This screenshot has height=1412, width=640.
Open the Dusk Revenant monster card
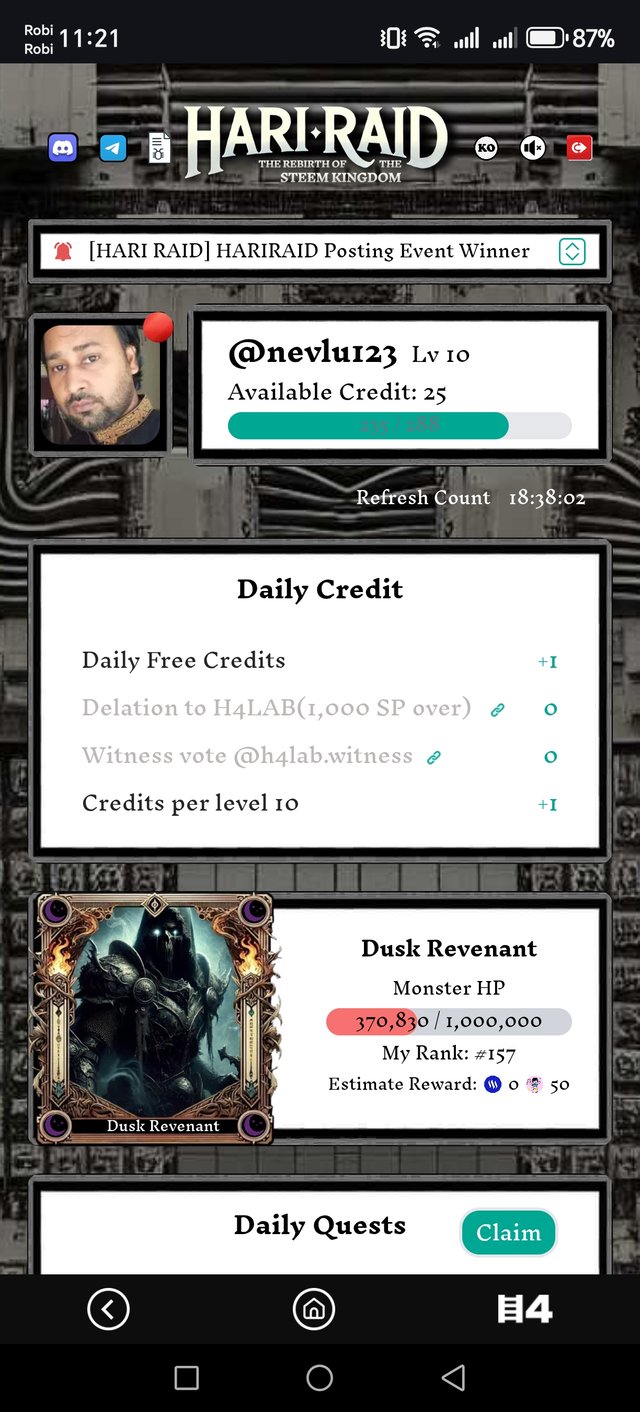coord(155,1018)
